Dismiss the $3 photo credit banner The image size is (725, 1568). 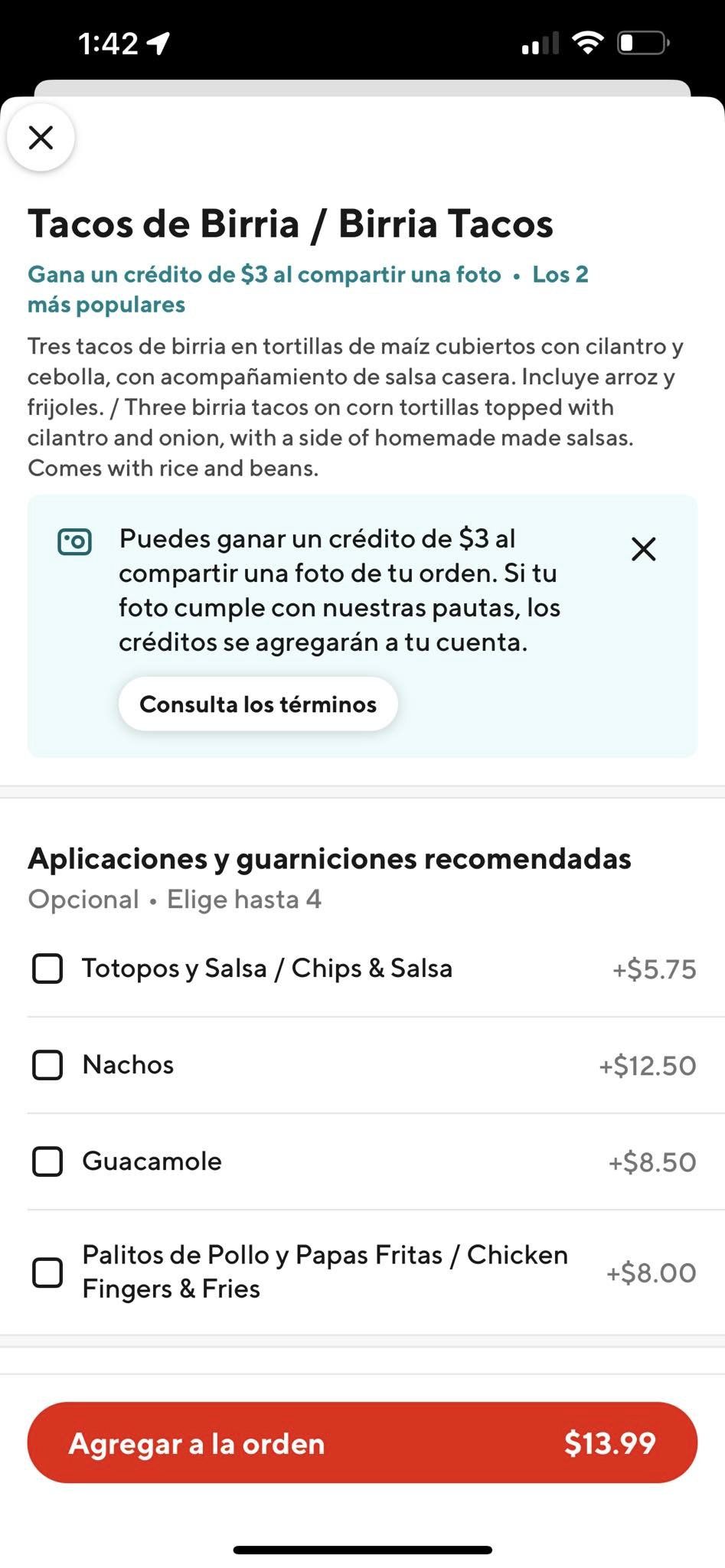point(643,549)
